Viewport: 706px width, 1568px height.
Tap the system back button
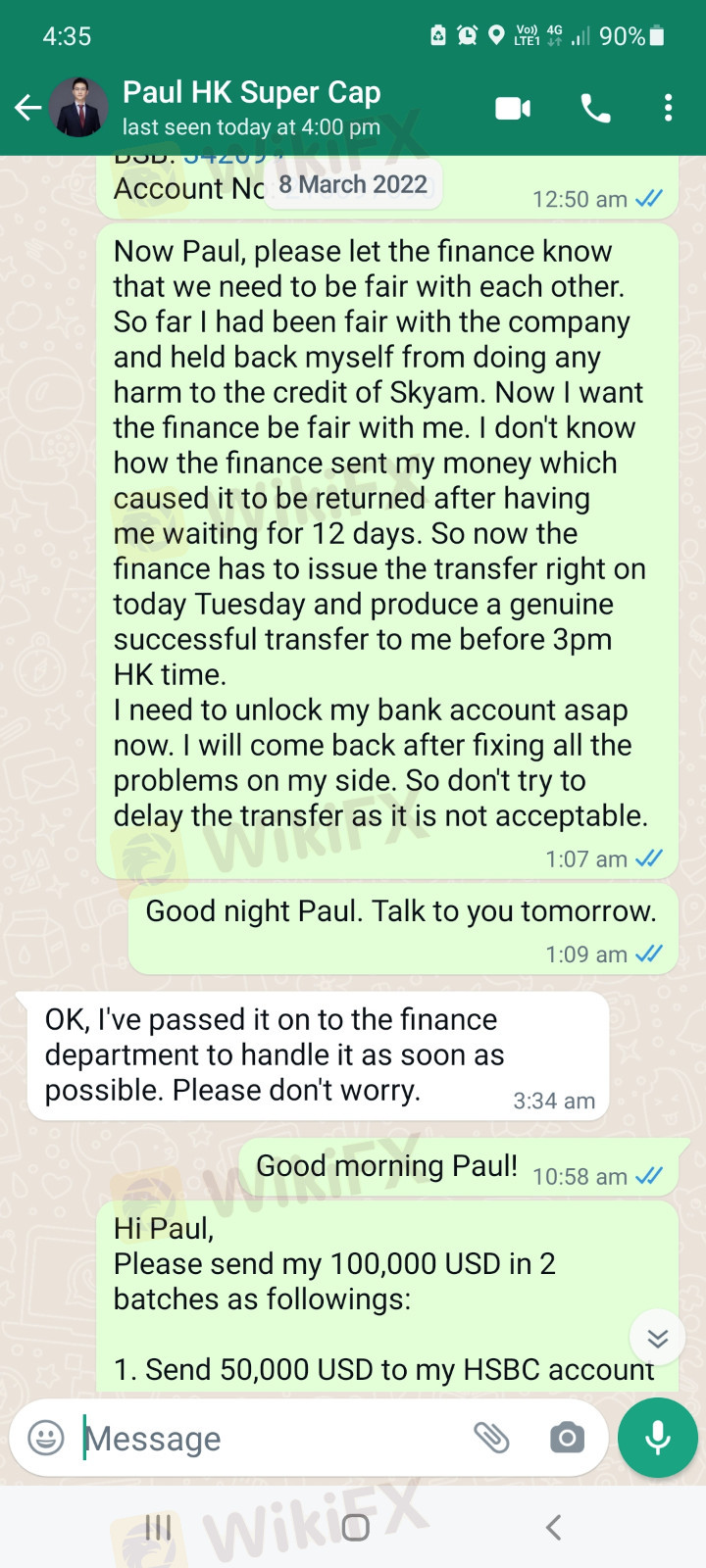553,1527
